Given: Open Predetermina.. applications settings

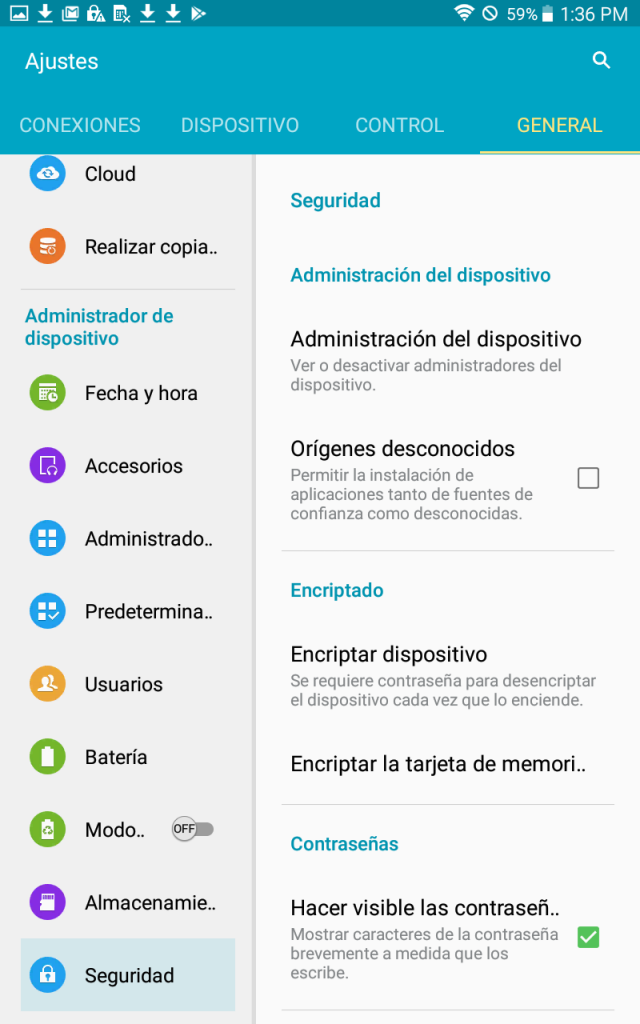Looking at the screenshot, I should pyautogui.click(x=128, y=611).
